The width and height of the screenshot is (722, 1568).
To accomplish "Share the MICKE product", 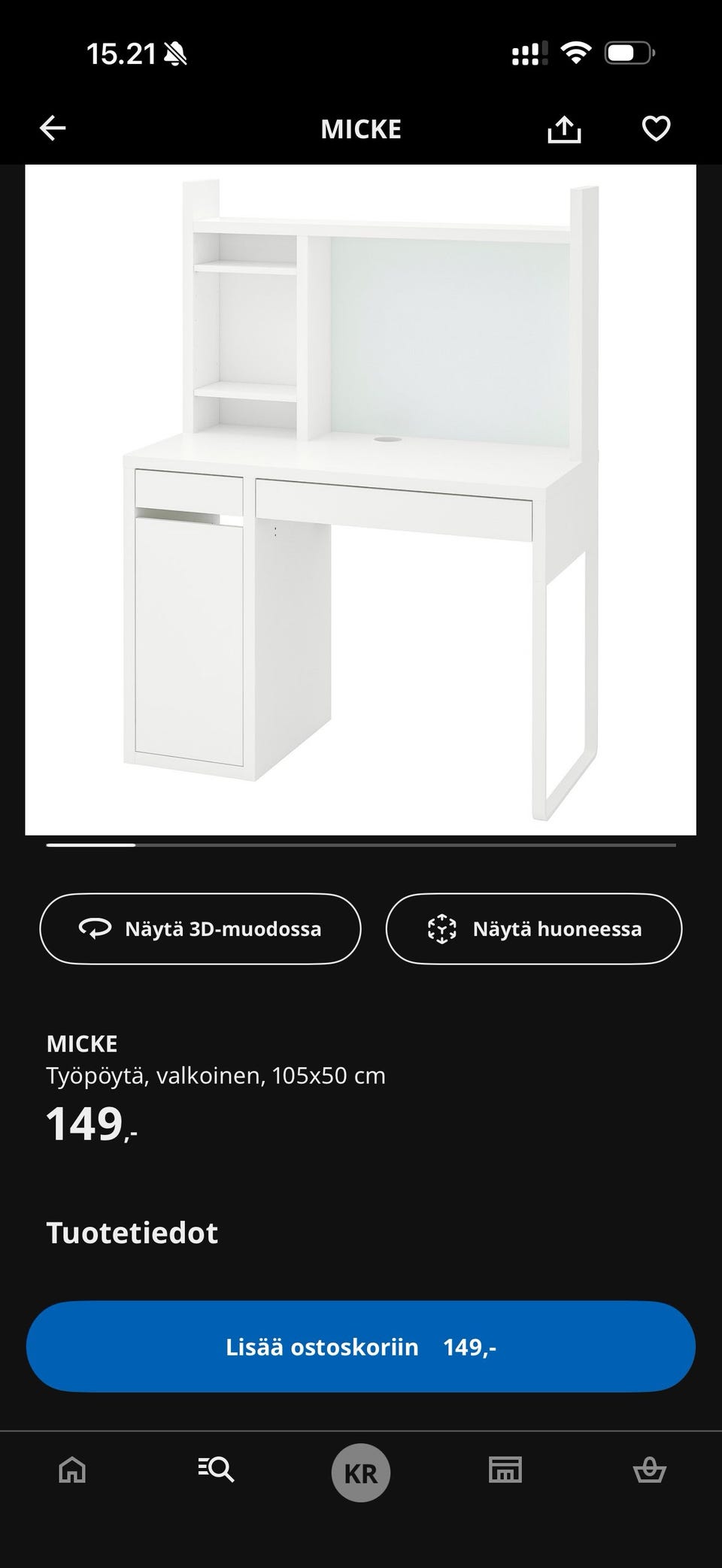I will click(564, 129).
